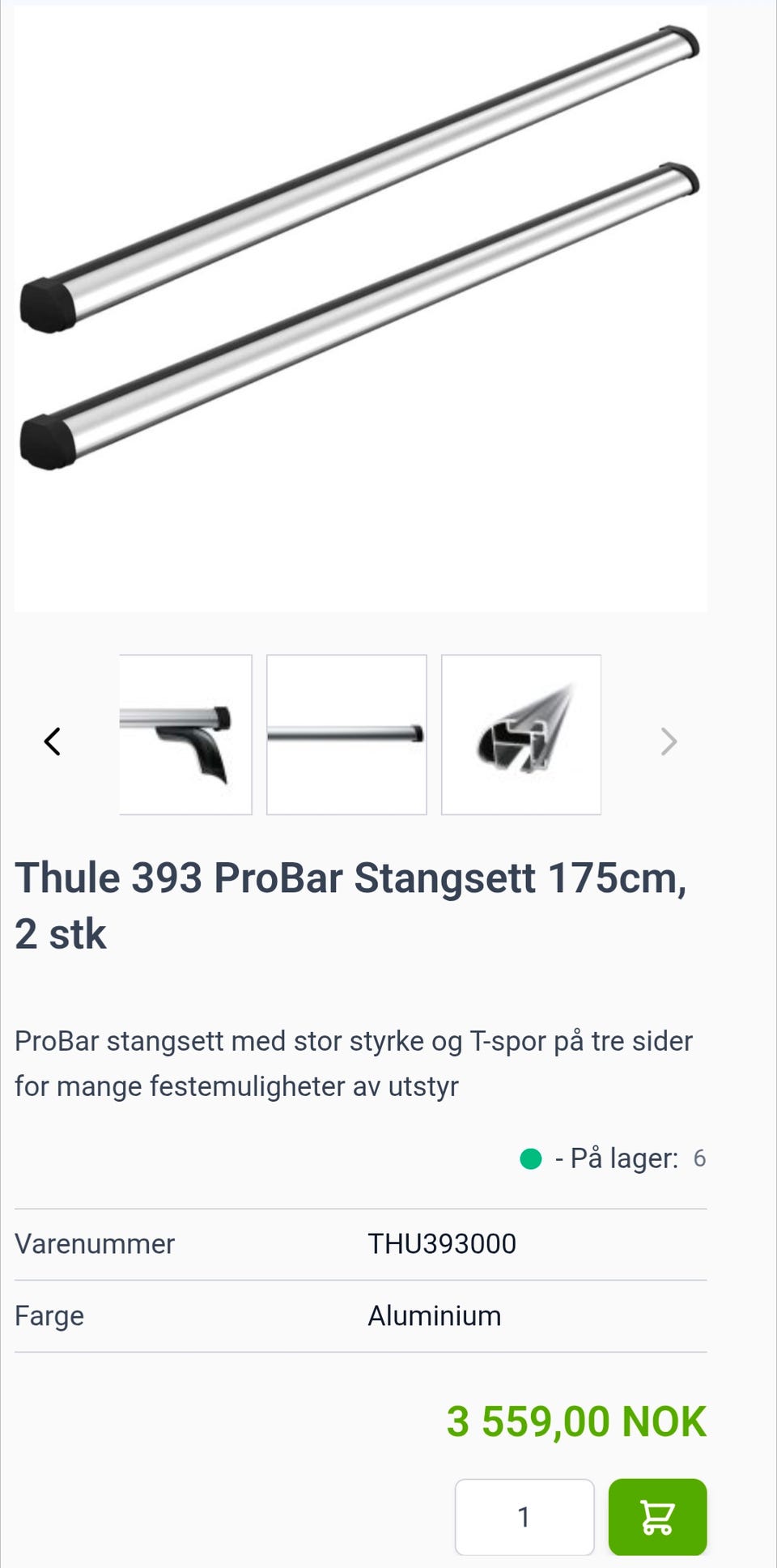
Task: Add Thule ProBar to shopping cart
Action: pos(657,1516)
